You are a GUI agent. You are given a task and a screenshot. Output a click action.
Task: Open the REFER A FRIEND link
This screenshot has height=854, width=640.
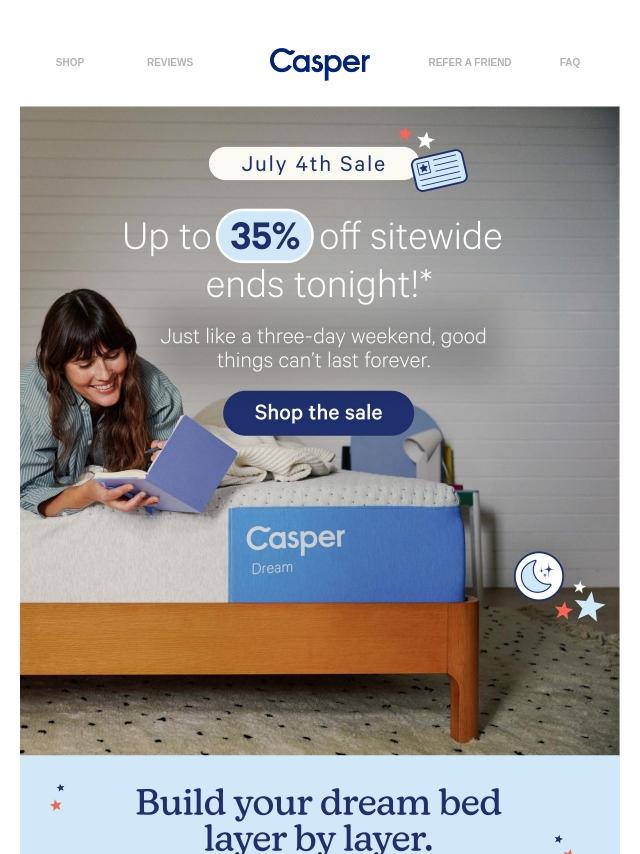click(x=469, y=62)
